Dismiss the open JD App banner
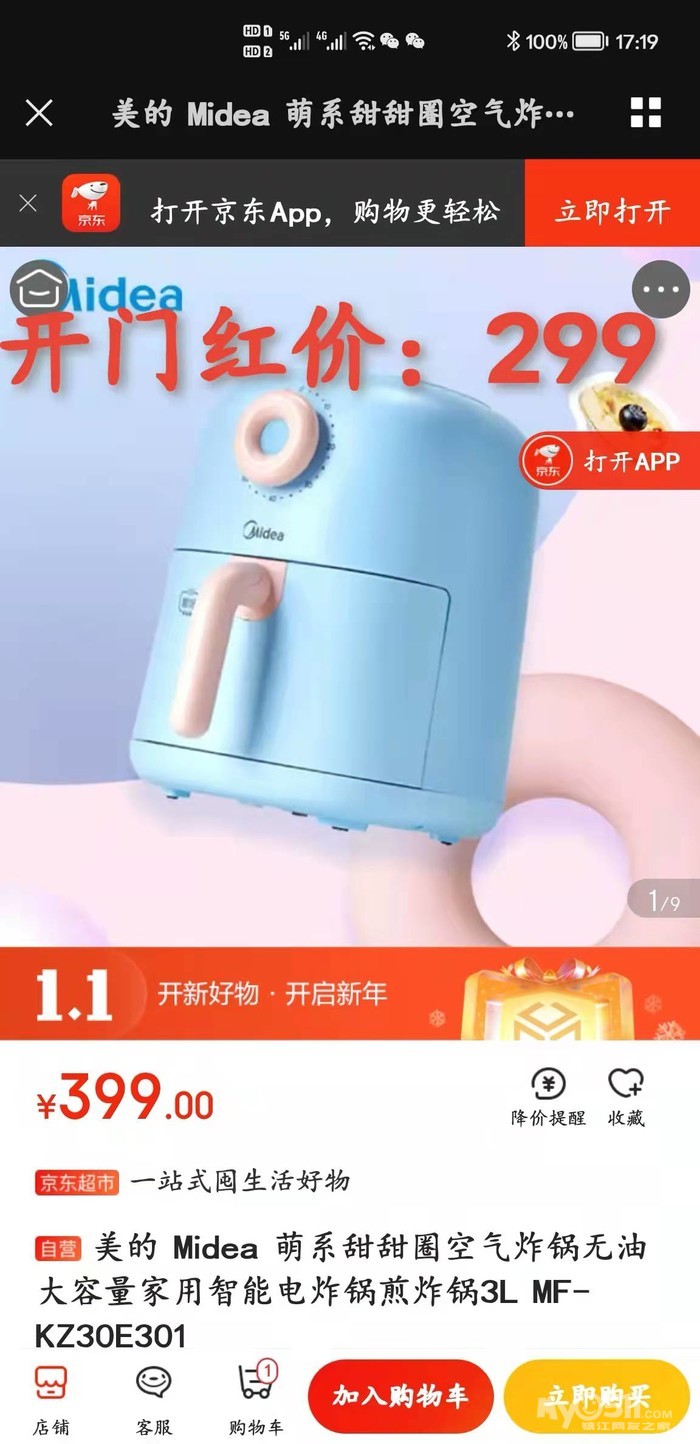 click(x=28, y=204)
